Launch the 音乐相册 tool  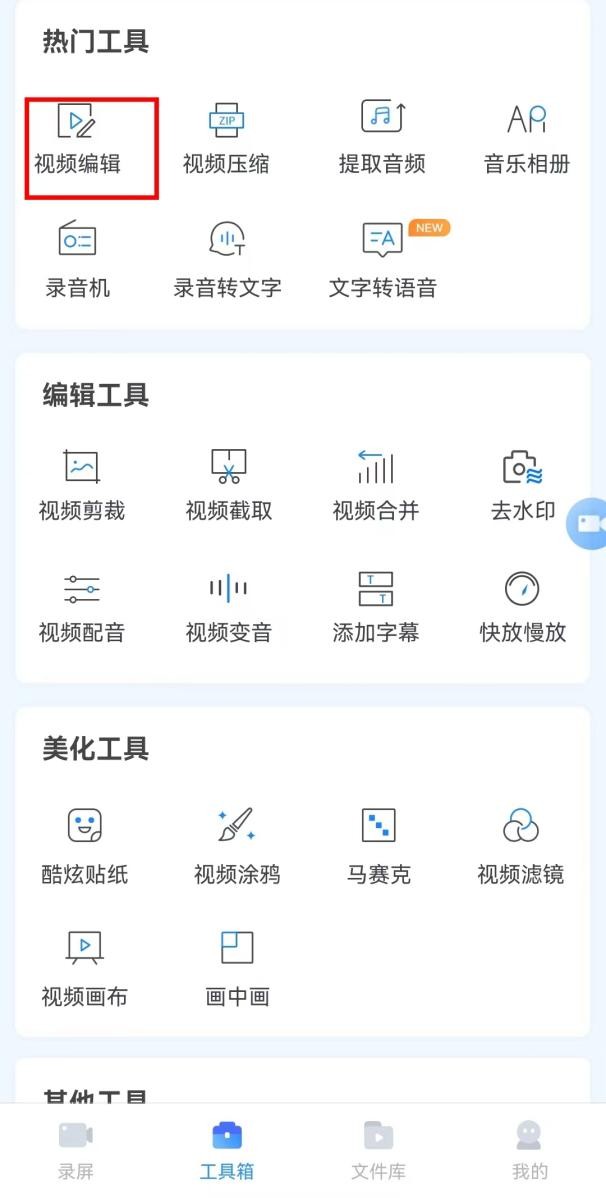(527, 139)
